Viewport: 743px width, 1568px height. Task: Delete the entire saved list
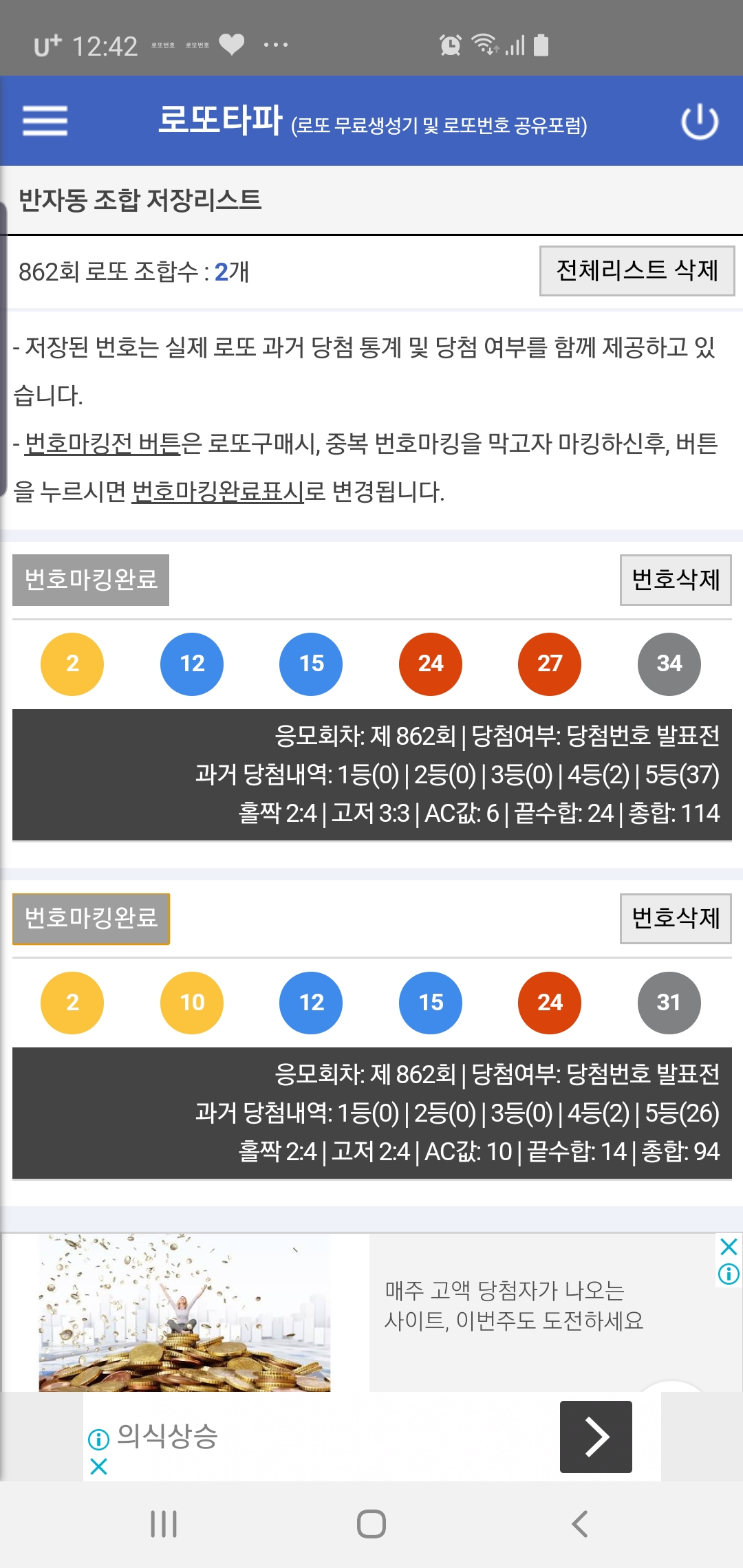(x=636, y=271)
